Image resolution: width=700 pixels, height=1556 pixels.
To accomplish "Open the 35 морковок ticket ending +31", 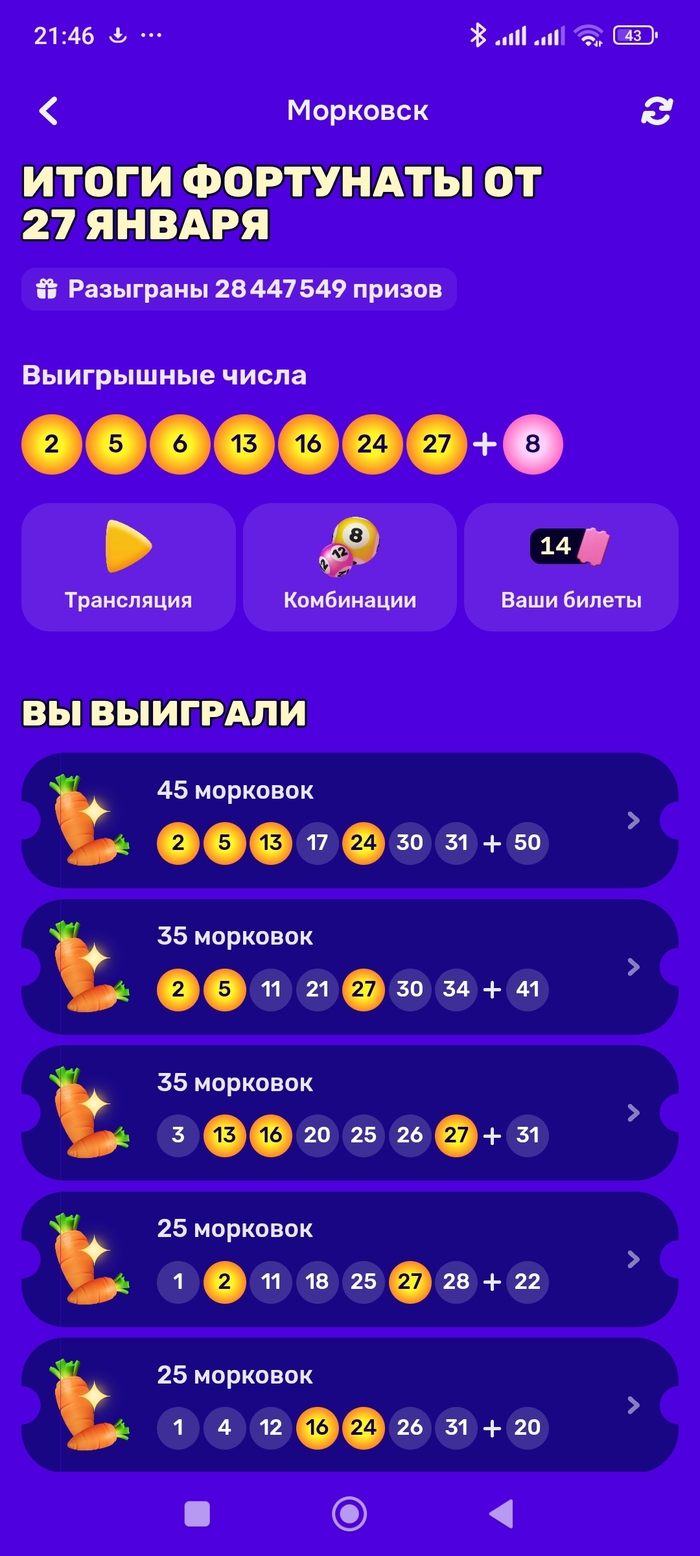I will point(350,1113).
